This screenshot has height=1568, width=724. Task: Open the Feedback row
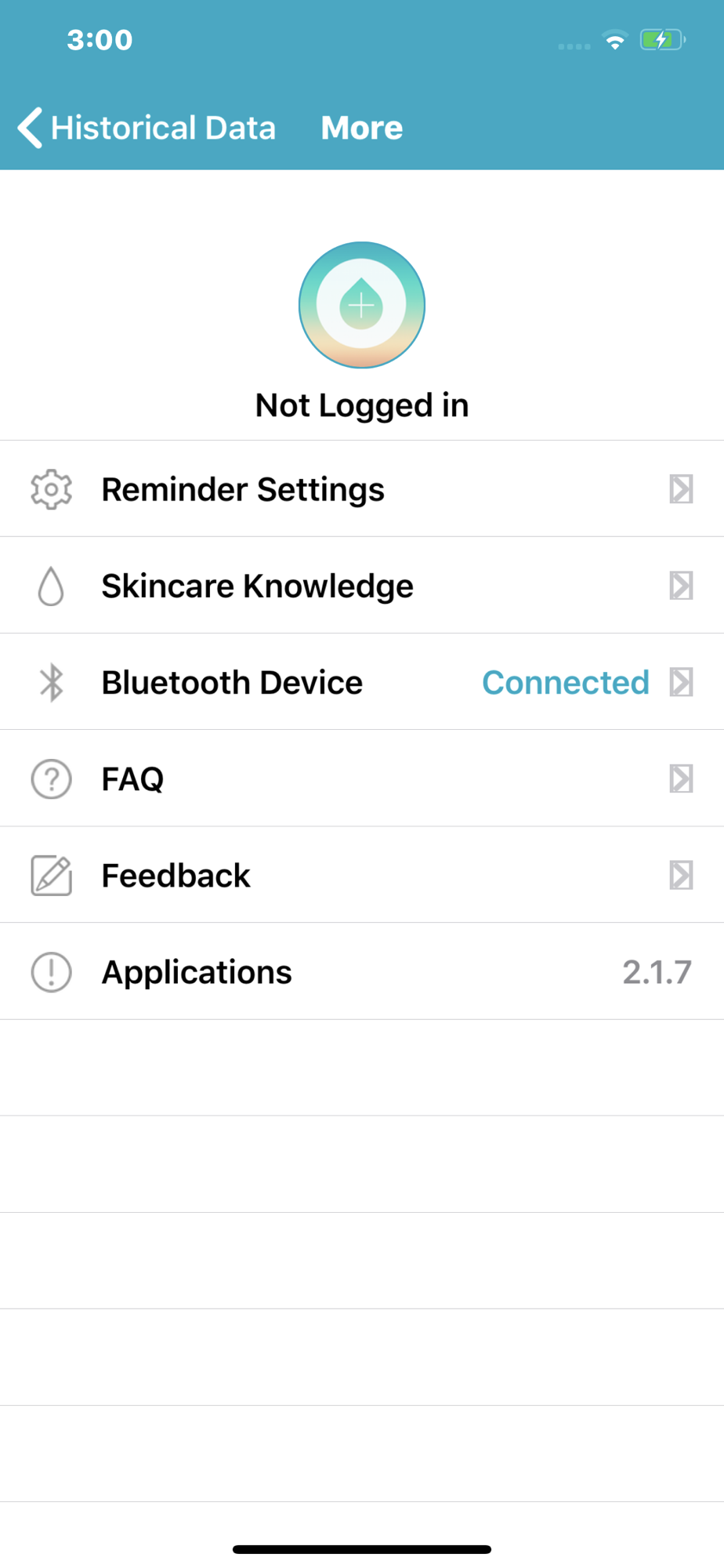(362, 875)
